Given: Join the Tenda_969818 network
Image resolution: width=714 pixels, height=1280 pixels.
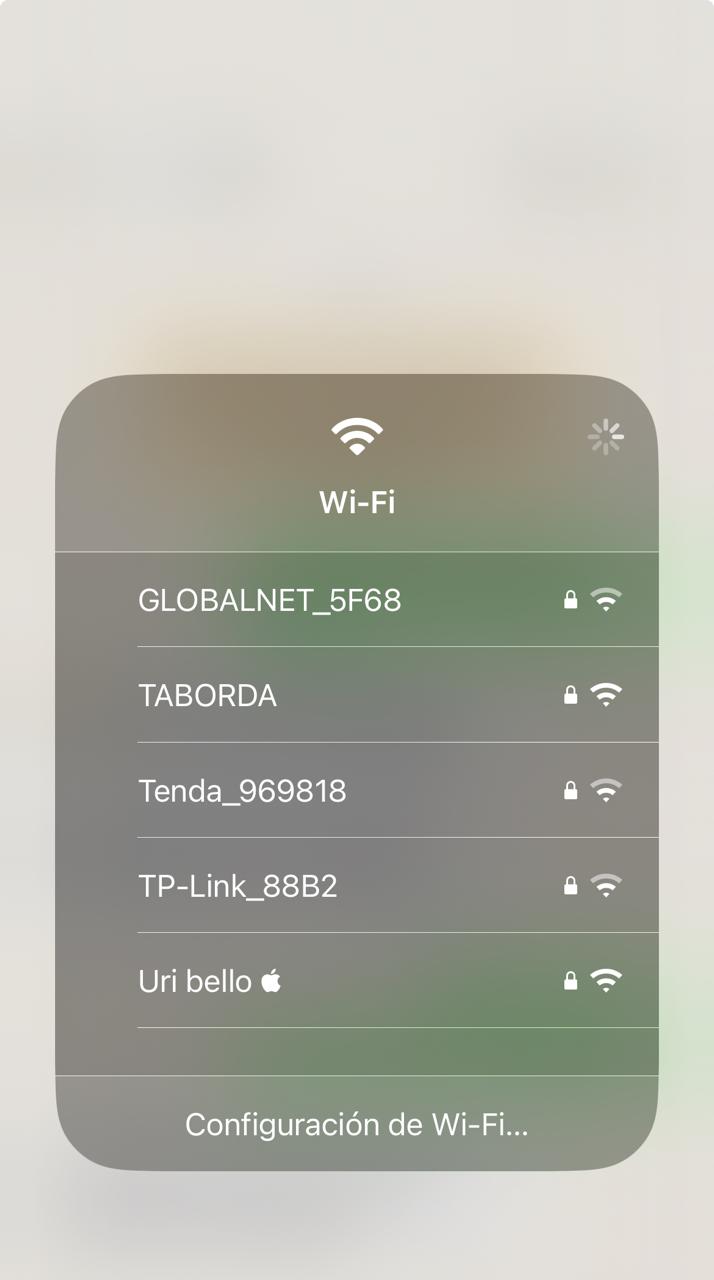Looking at the screenshot, I should tap(243, 791).
